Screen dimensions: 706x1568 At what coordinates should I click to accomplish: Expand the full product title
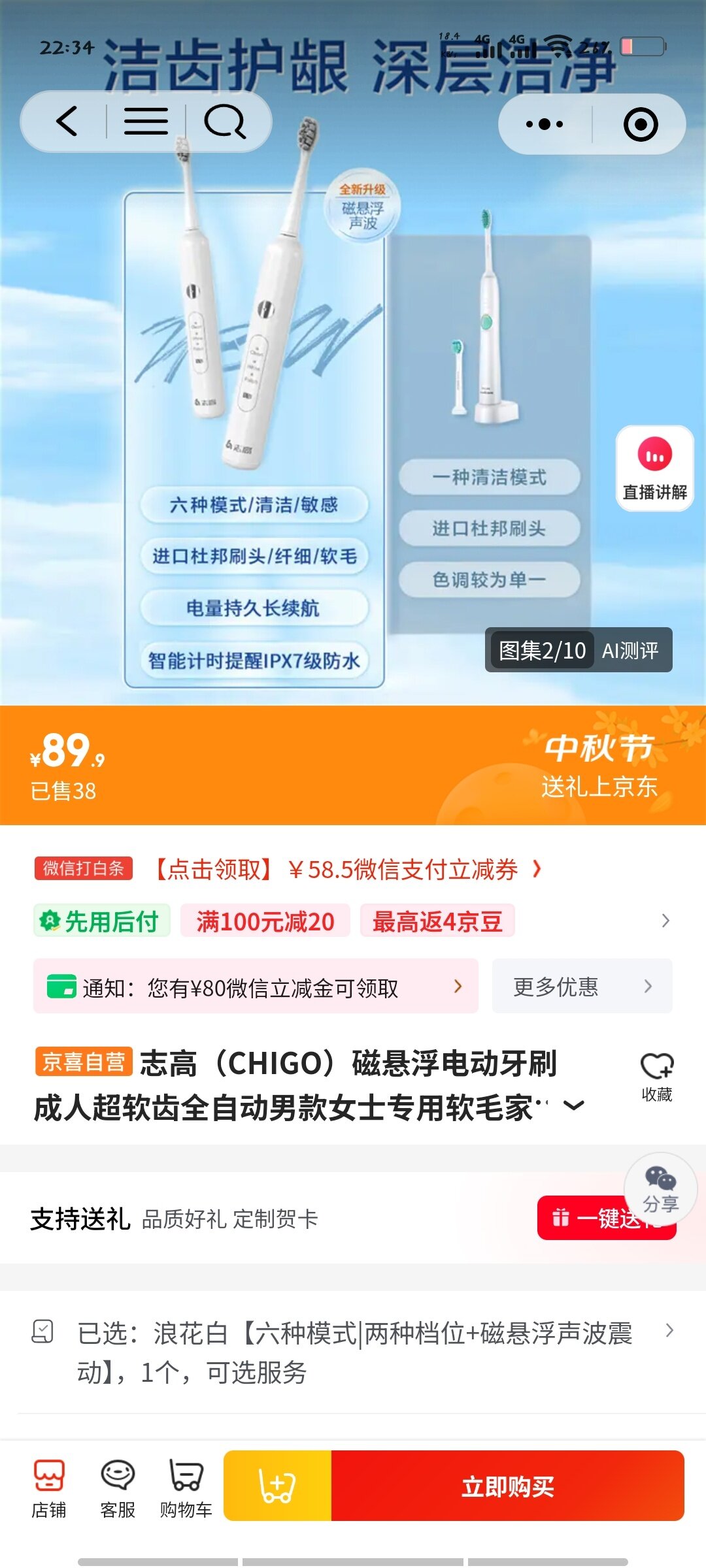point(573,1105)
